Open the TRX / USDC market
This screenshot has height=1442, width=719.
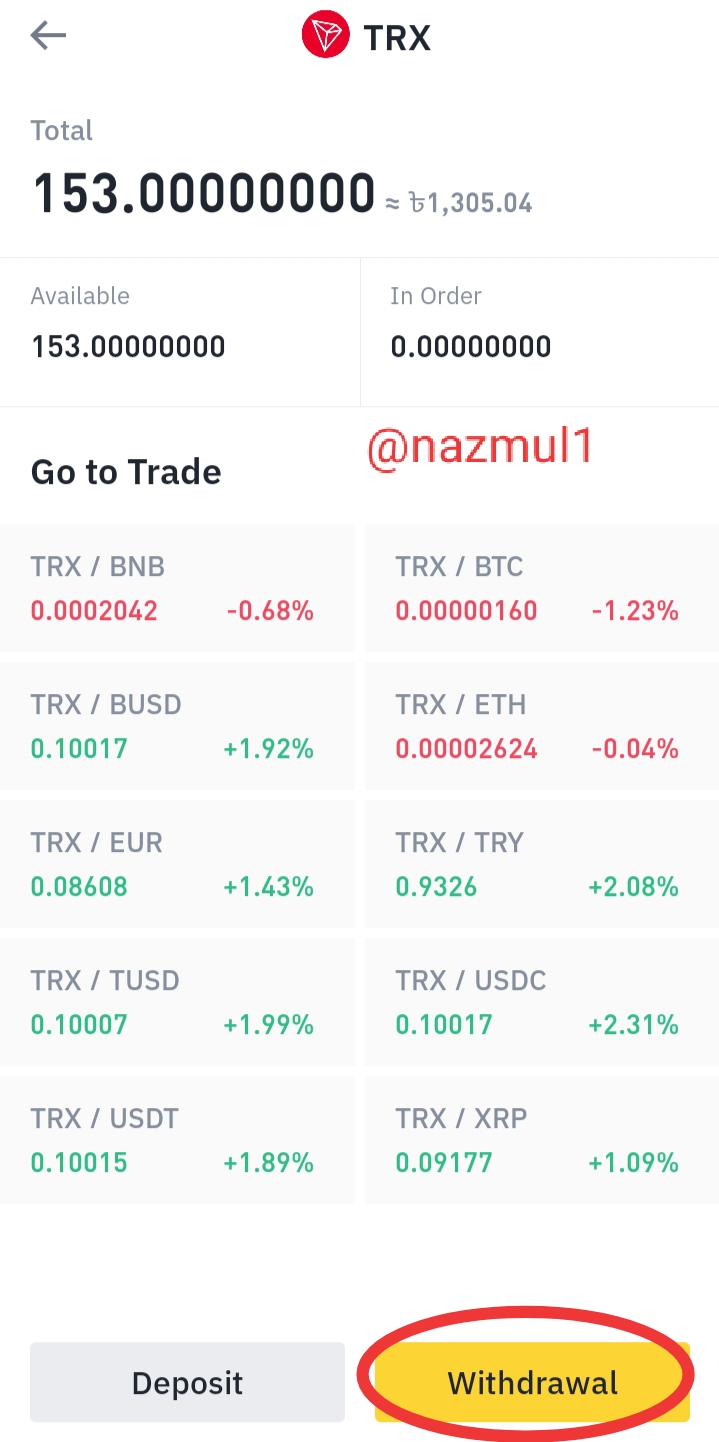542,1002
